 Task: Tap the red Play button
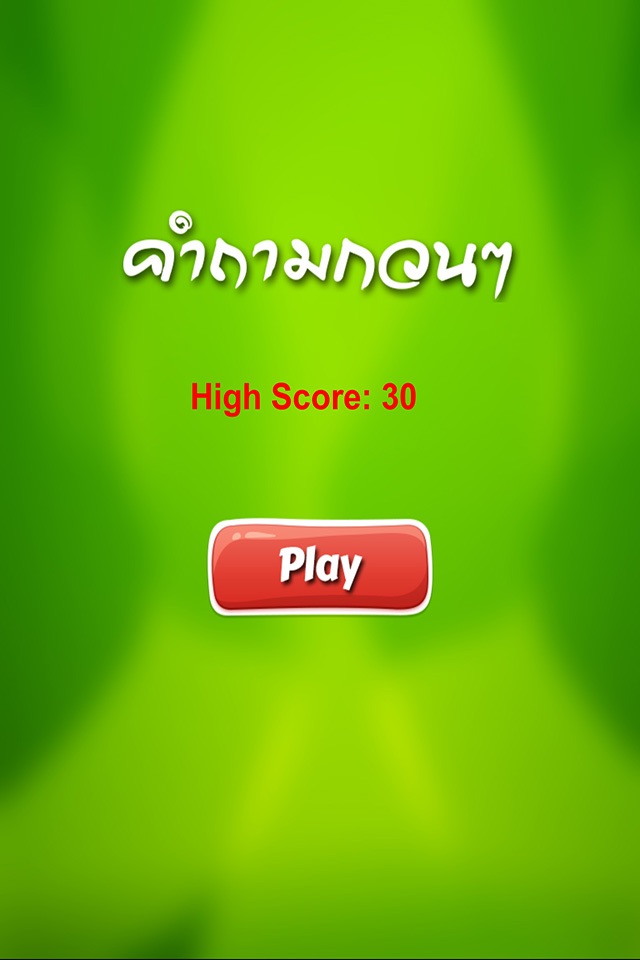[320, 567]
